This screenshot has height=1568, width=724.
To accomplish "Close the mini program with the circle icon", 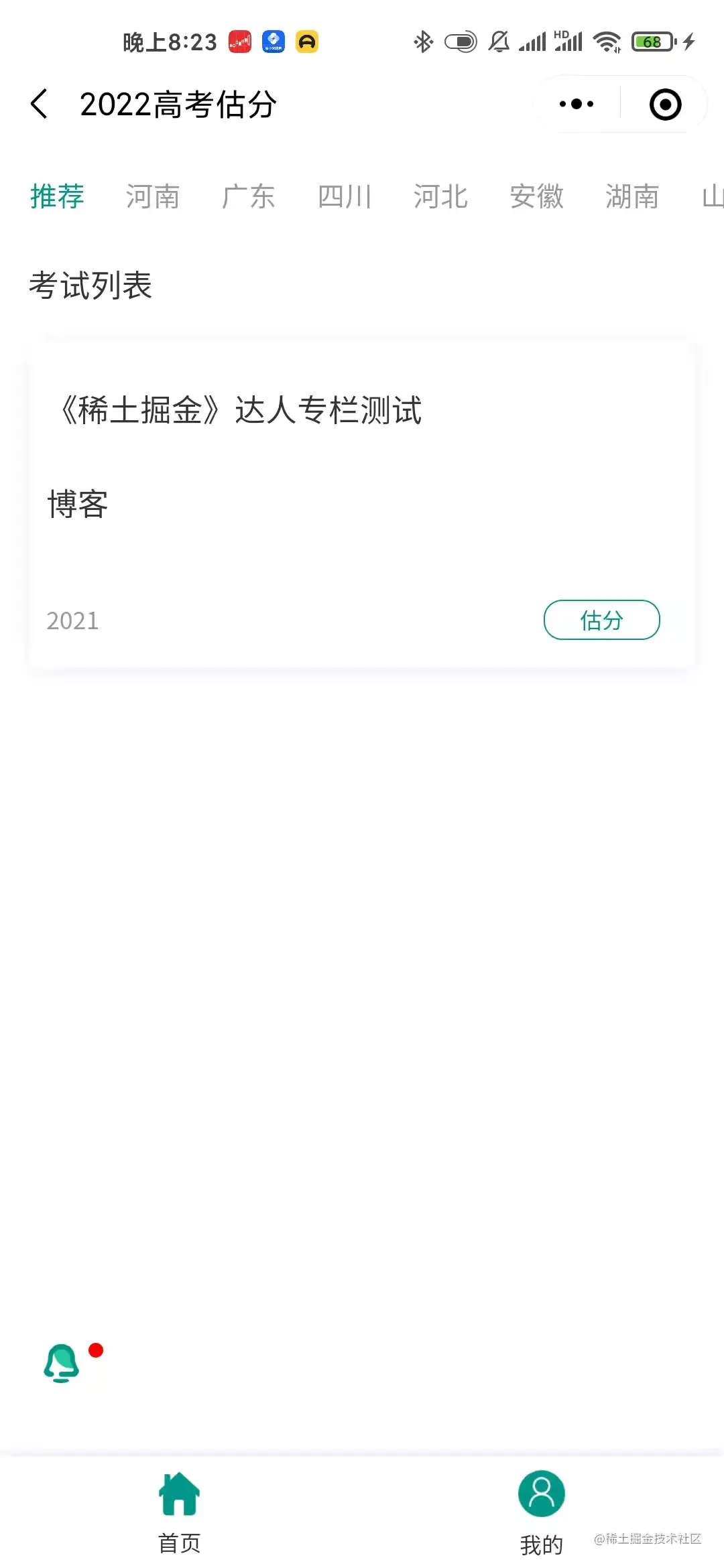I will pyautogui.click(x=665, y=105).
